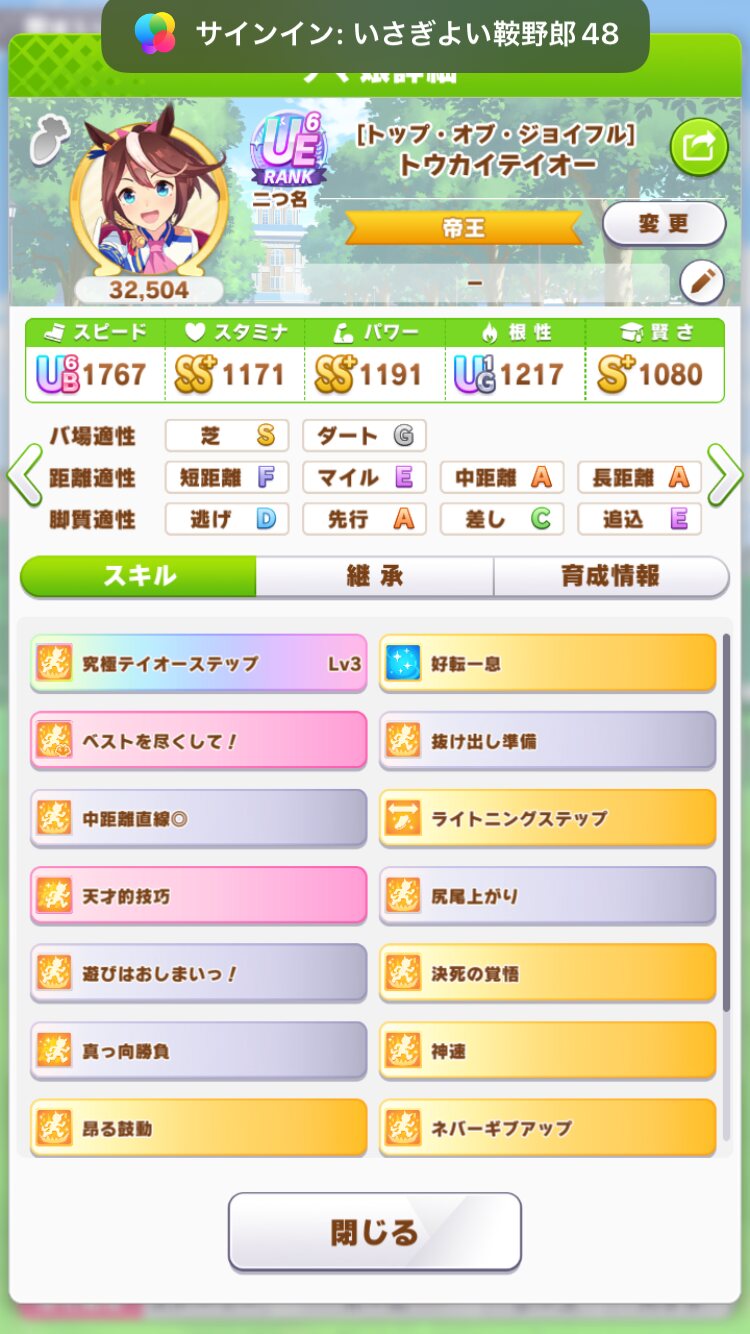Open skill 究極テイオーステップ details
The width and height of the screenshot is (750, 1334).
198,662
